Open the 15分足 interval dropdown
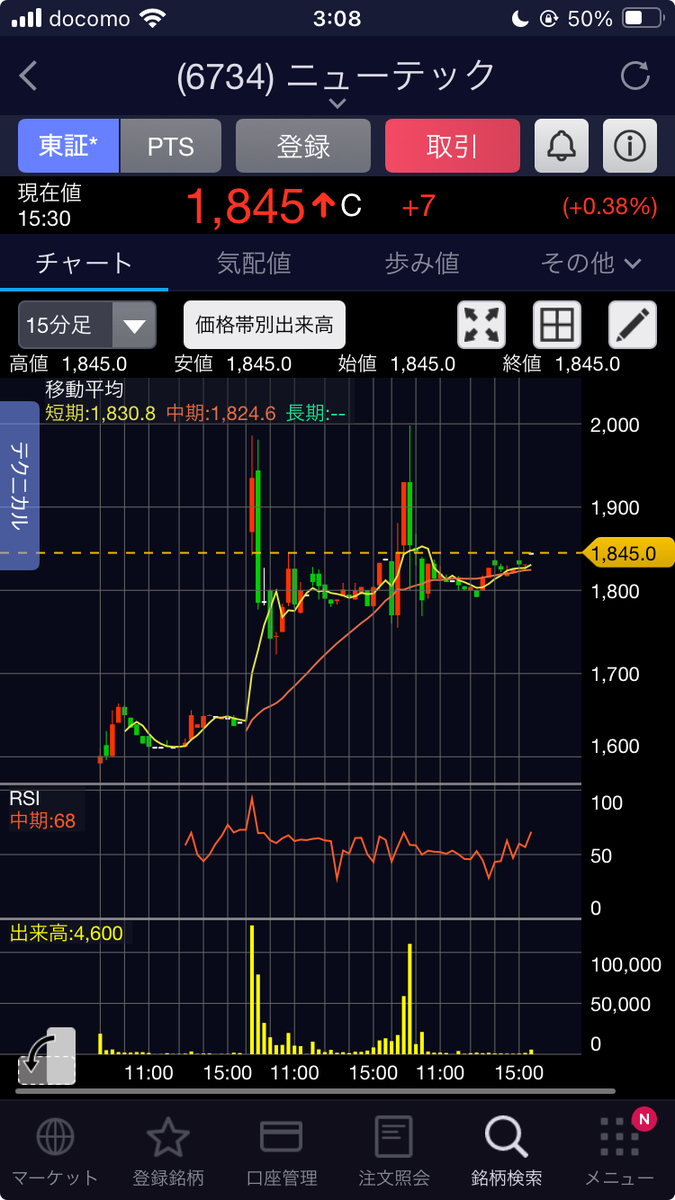 tap(87, 325)
